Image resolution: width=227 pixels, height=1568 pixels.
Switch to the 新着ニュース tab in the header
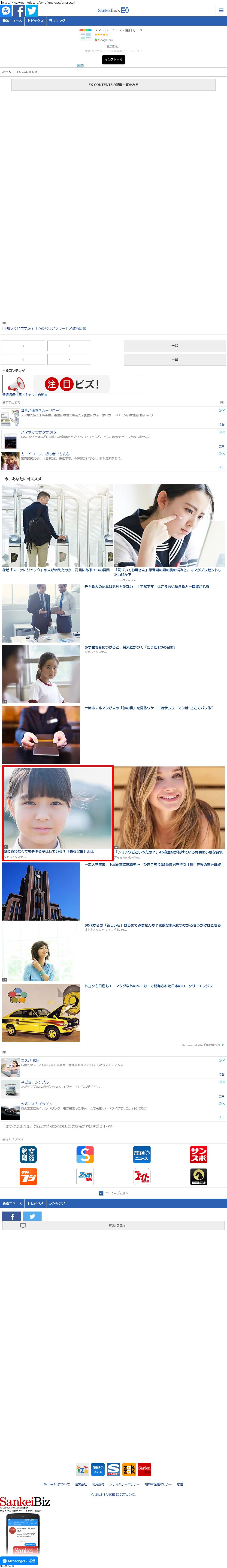tap(12, 21)
